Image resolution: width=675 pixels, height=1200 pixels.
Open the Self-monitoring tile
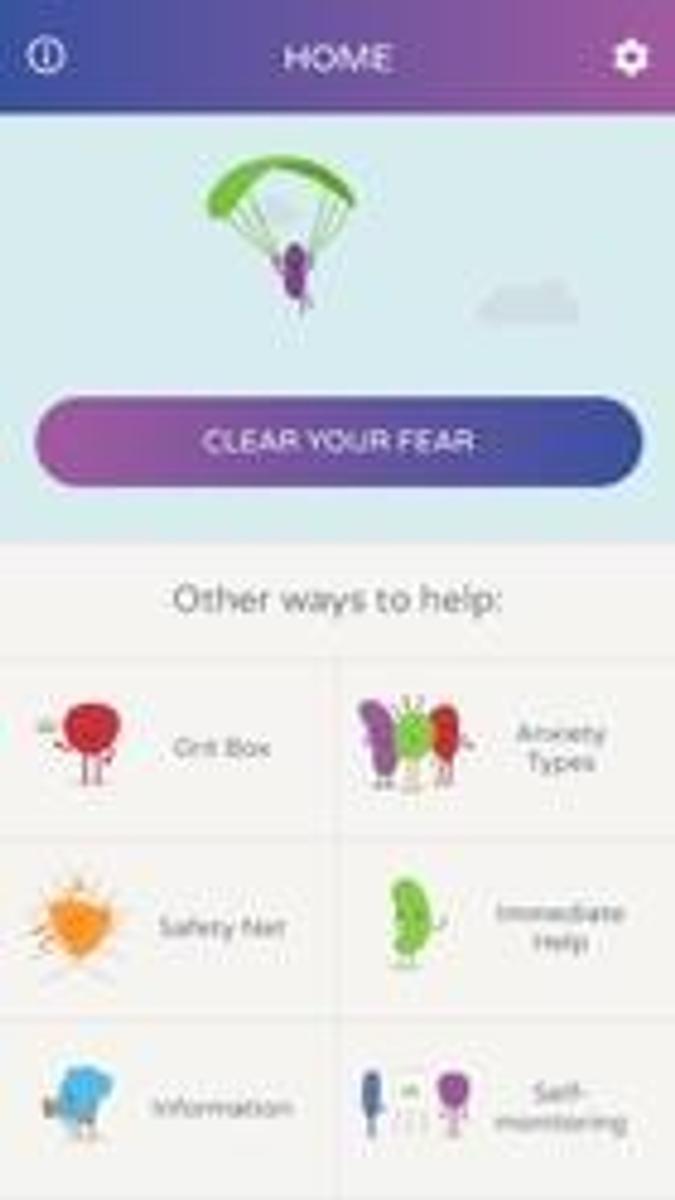click(507, 1107)
